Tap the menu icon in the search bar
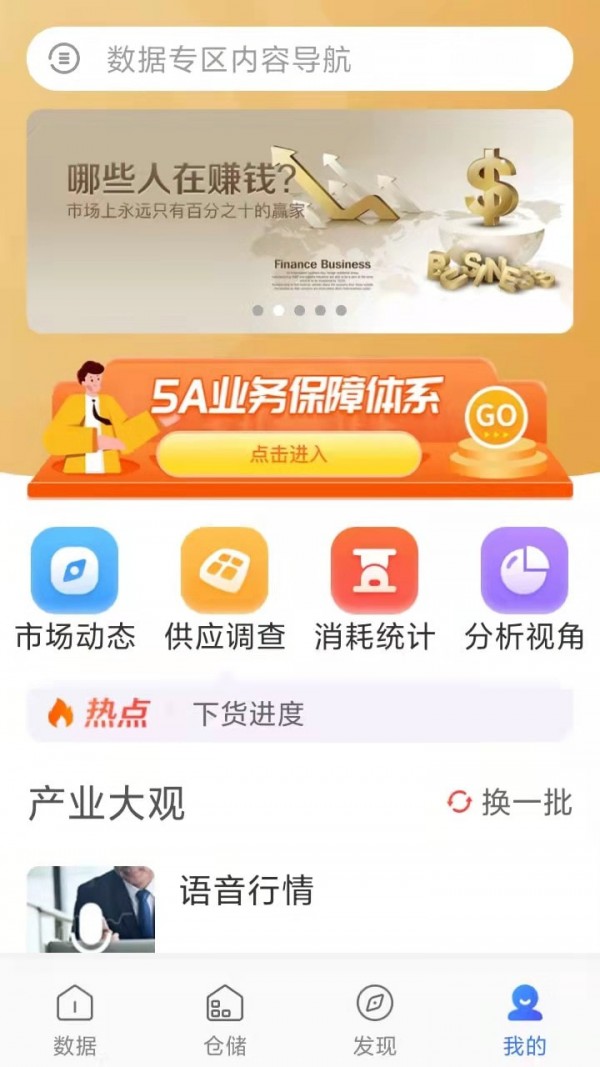Image resolution: width=600 pixels, height=1067 pixels. pyautogui.click(x=64, y=59)
